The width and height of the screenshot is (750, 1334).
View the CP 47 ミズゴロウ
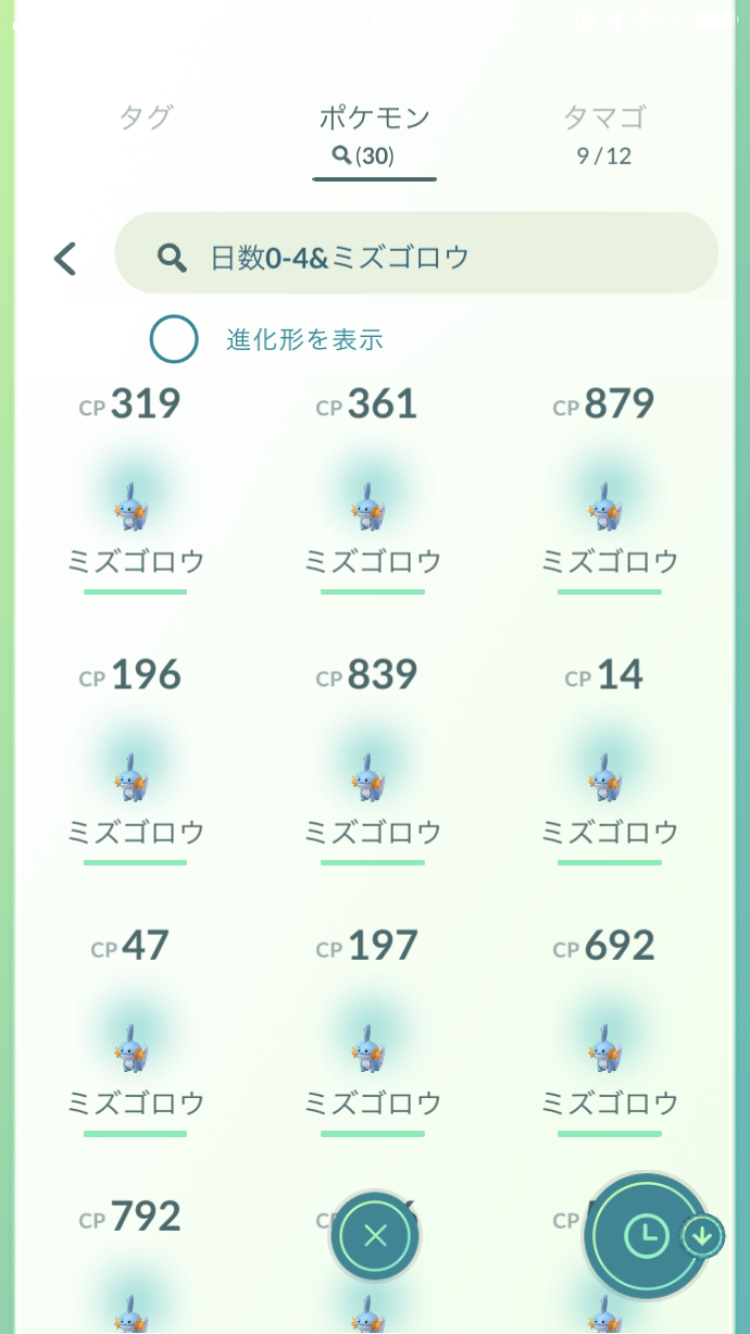pyautogui.click(x=135, y=1032)
